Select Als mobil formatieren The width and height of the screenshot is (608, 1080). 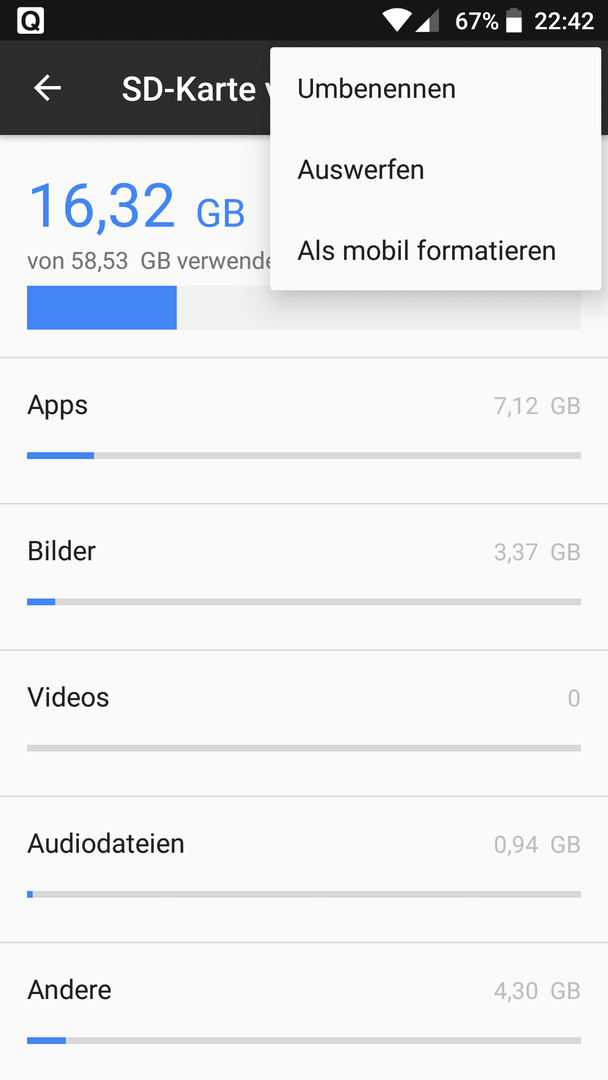(x=436, y=251)
